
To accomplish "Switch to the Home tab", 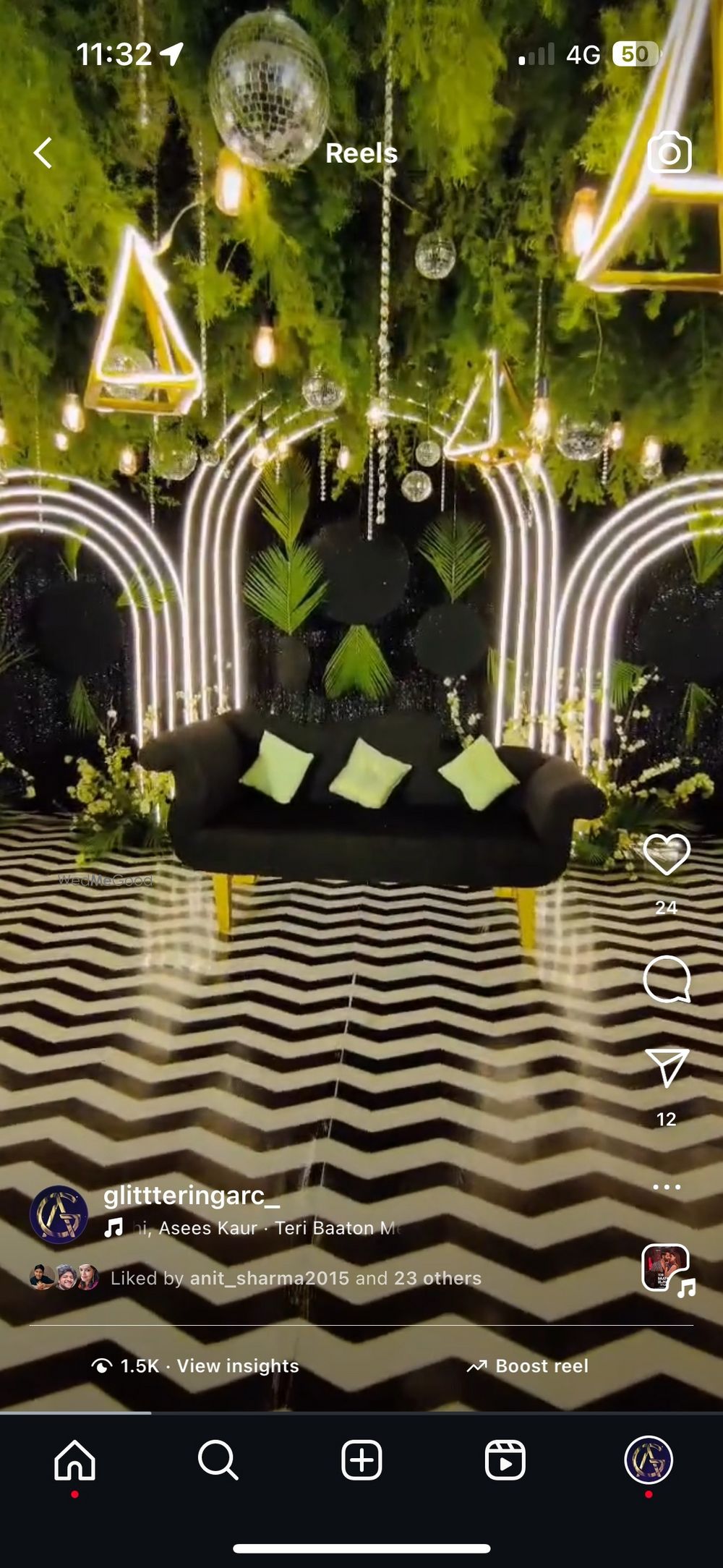I will [x=74, y=1460].
